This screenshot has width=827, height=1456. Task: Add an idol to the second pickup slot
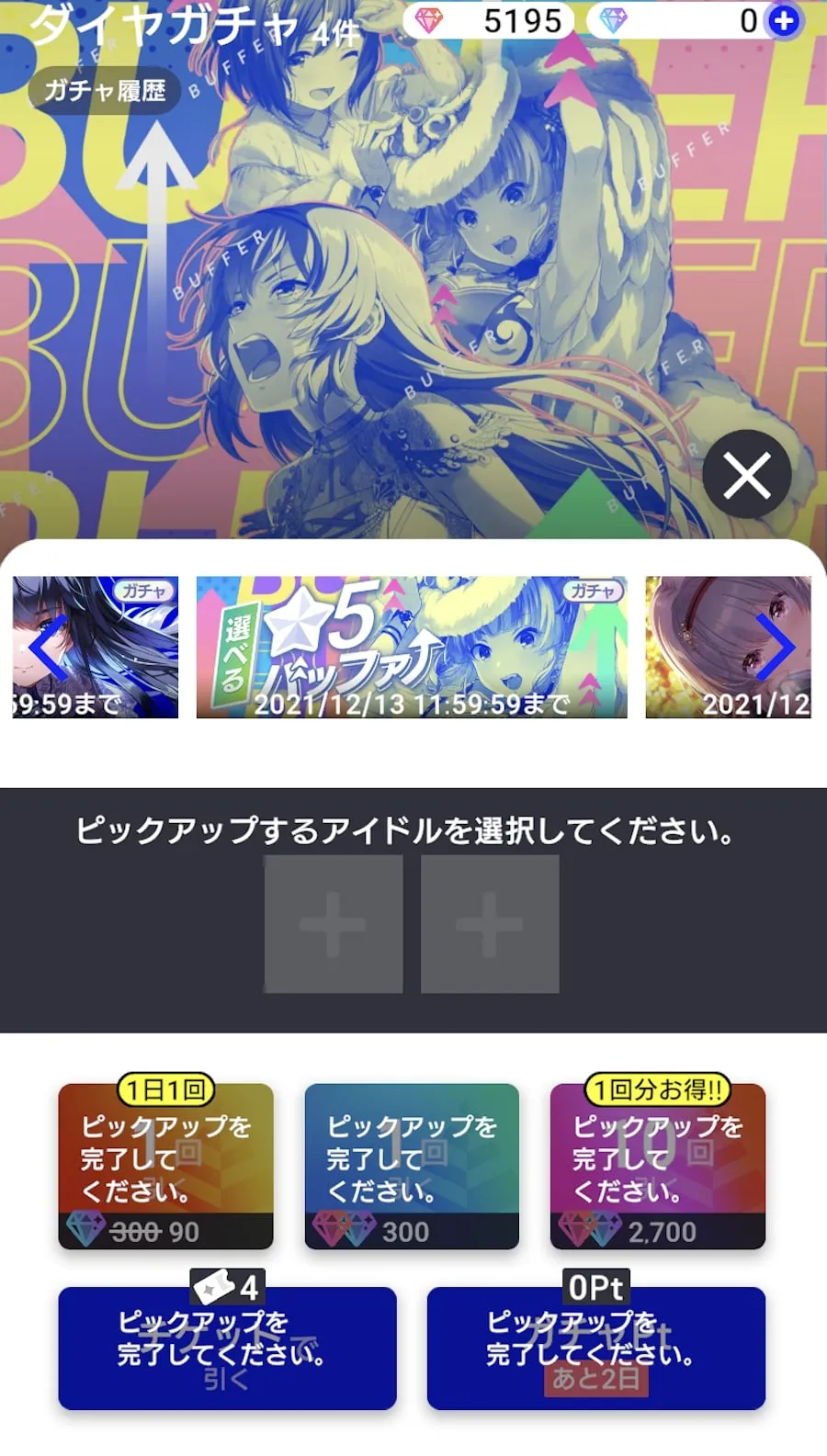(x=490, y=923)
